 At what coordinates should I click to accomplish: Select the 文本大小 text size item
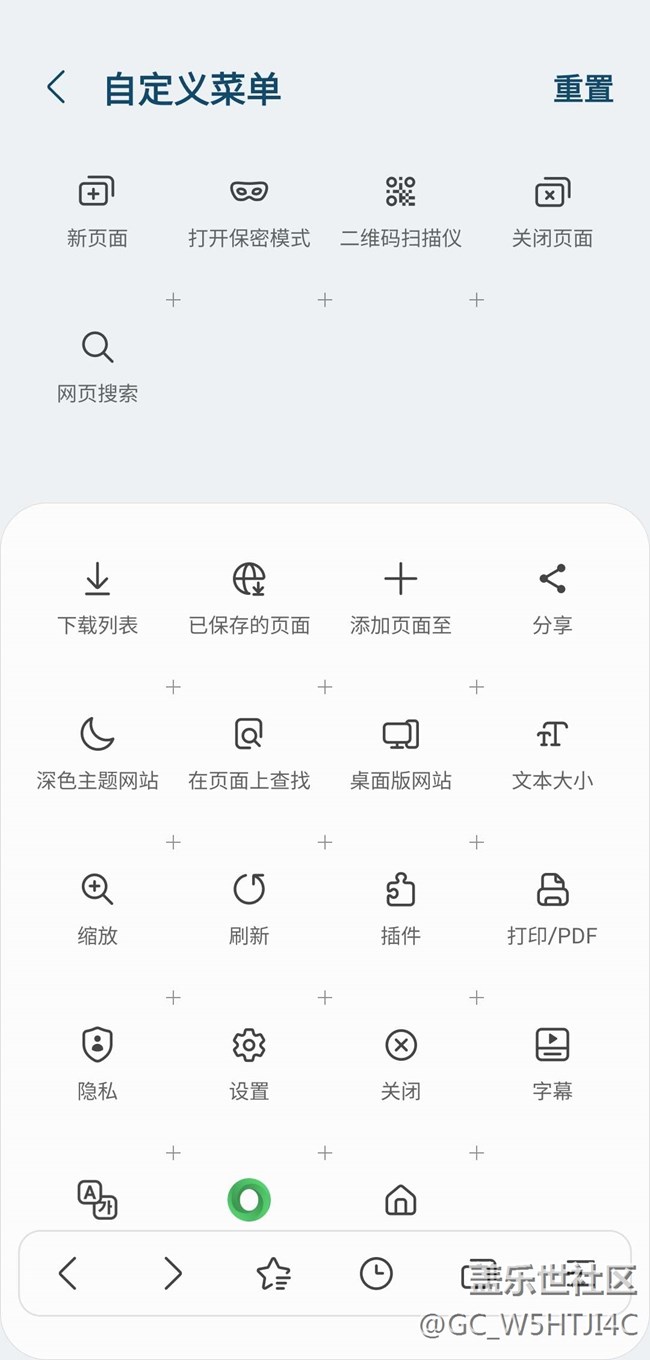pos(553,754)
